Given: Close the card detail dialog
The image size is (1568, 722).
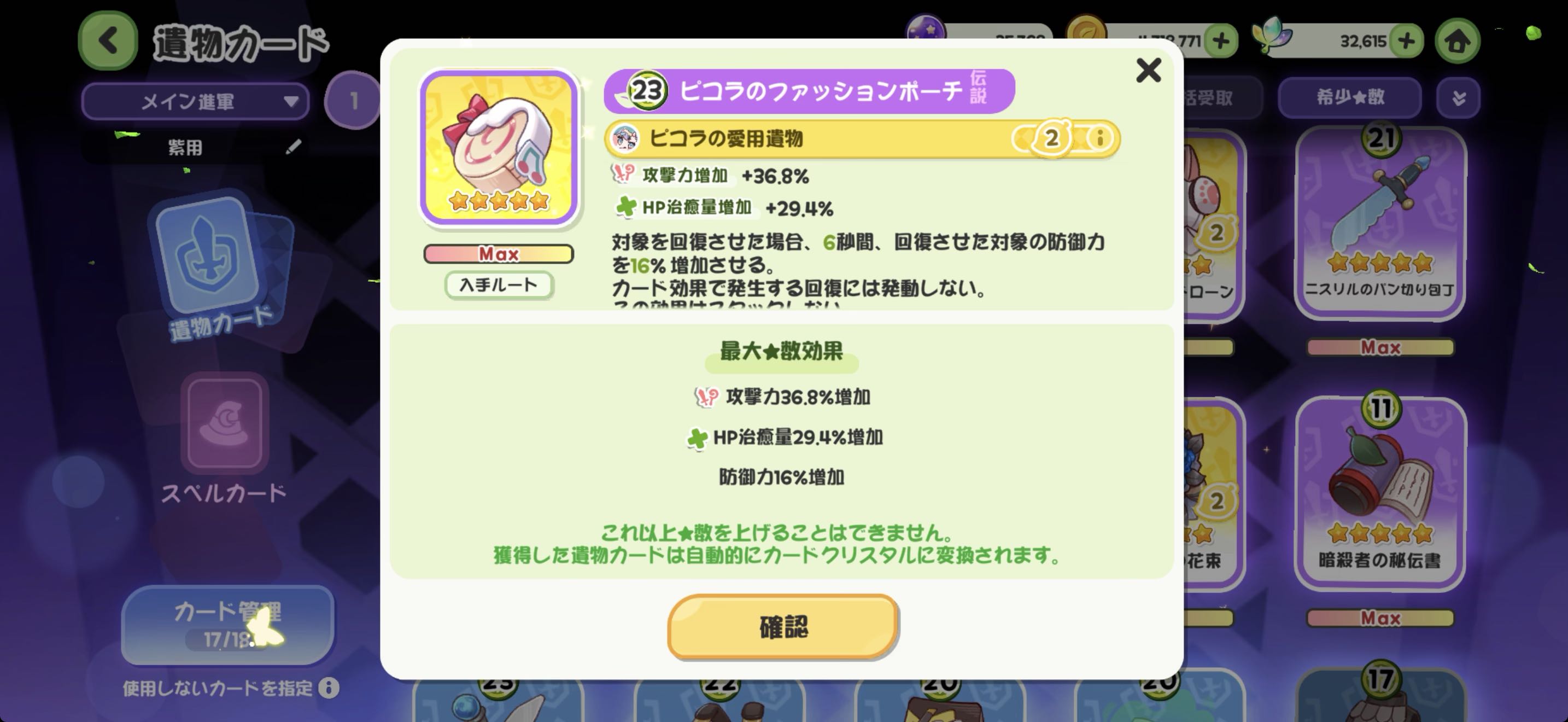Looking at the screenshot, I should tap(1148, 71).
